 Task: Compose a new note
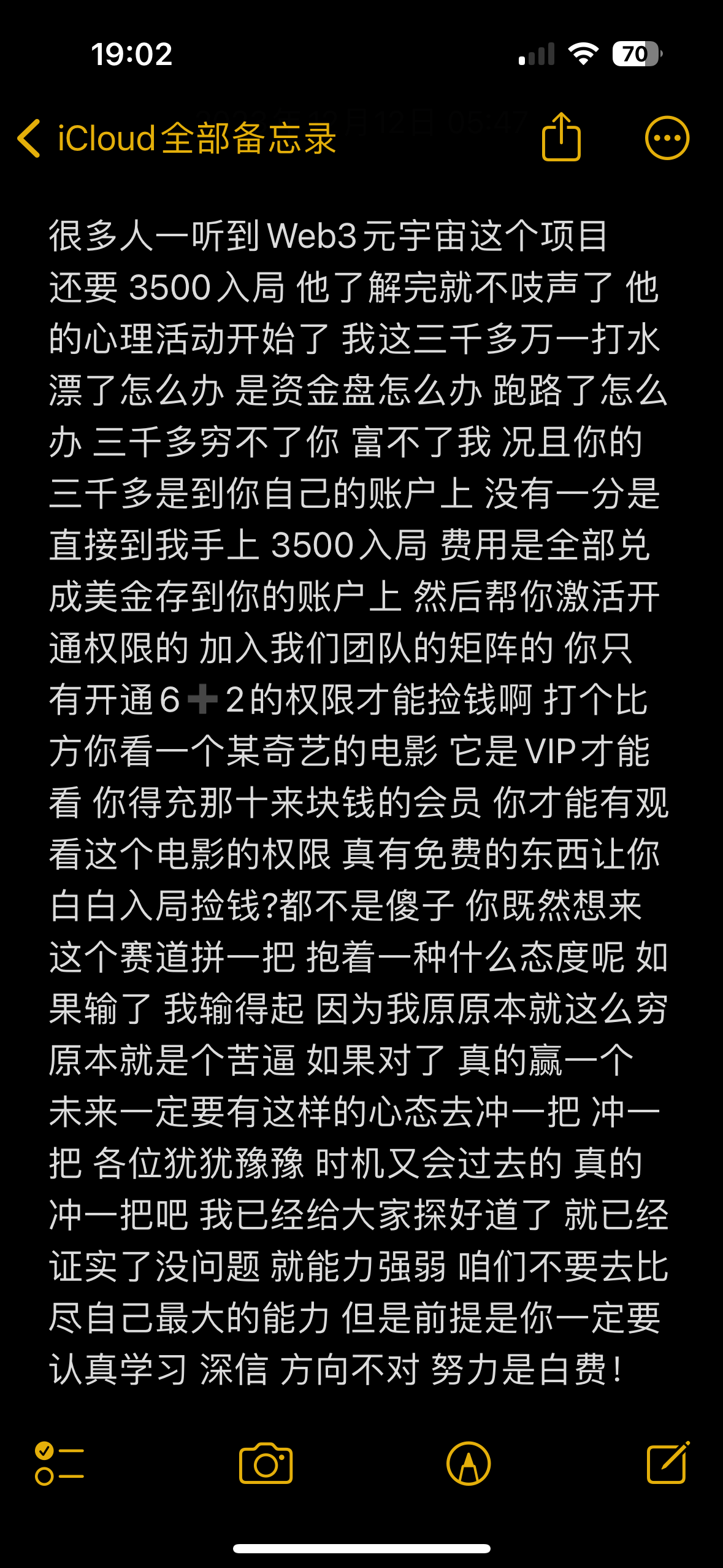(668, 1463)
